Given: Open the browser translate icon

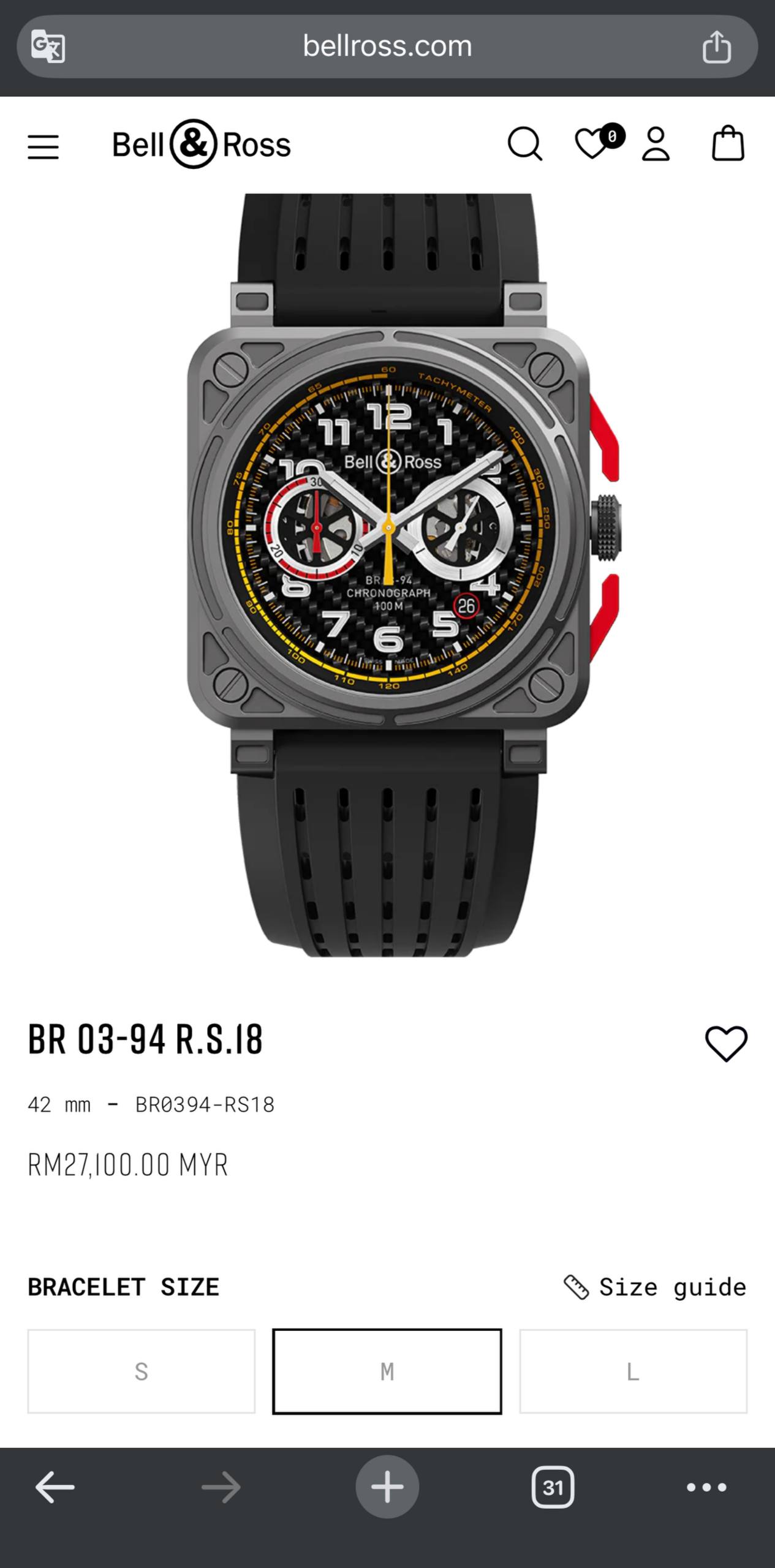Looking at the screenshot, I should click(48, 47).
